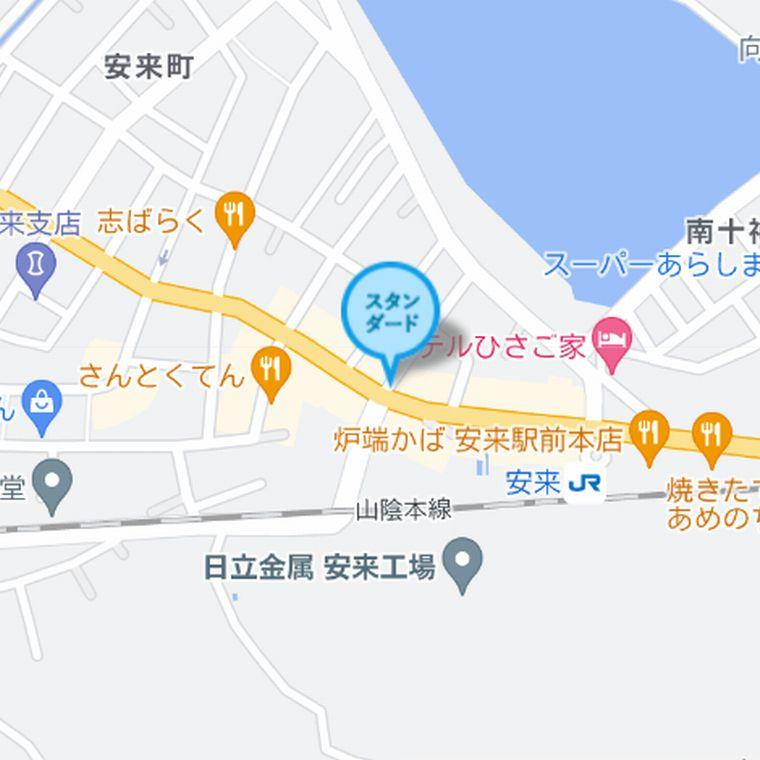Tap the 日立金属 安来工場 pin
760x760 pixels.
click(462, 563)
